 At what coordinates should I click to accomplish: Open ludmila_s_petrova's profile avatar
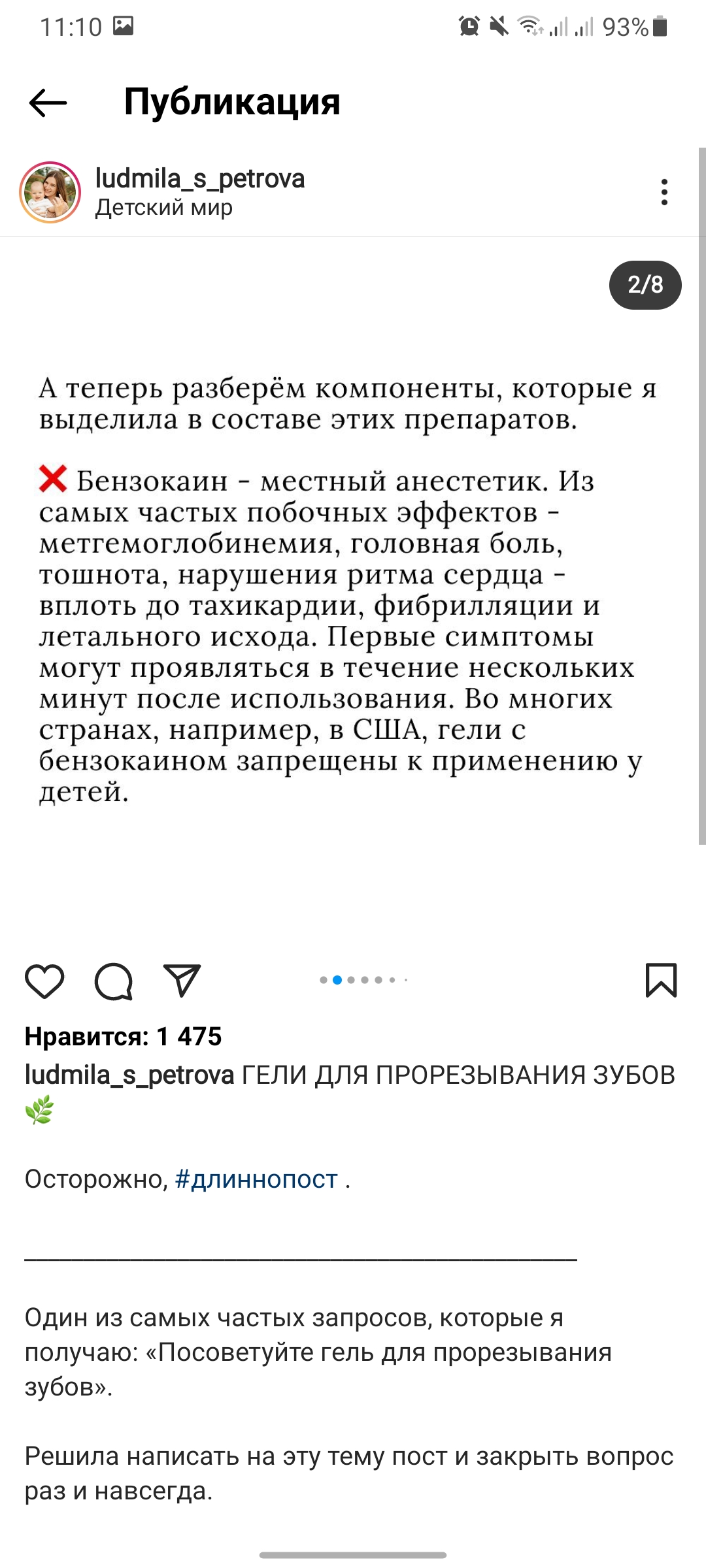(x=50, y=193)
